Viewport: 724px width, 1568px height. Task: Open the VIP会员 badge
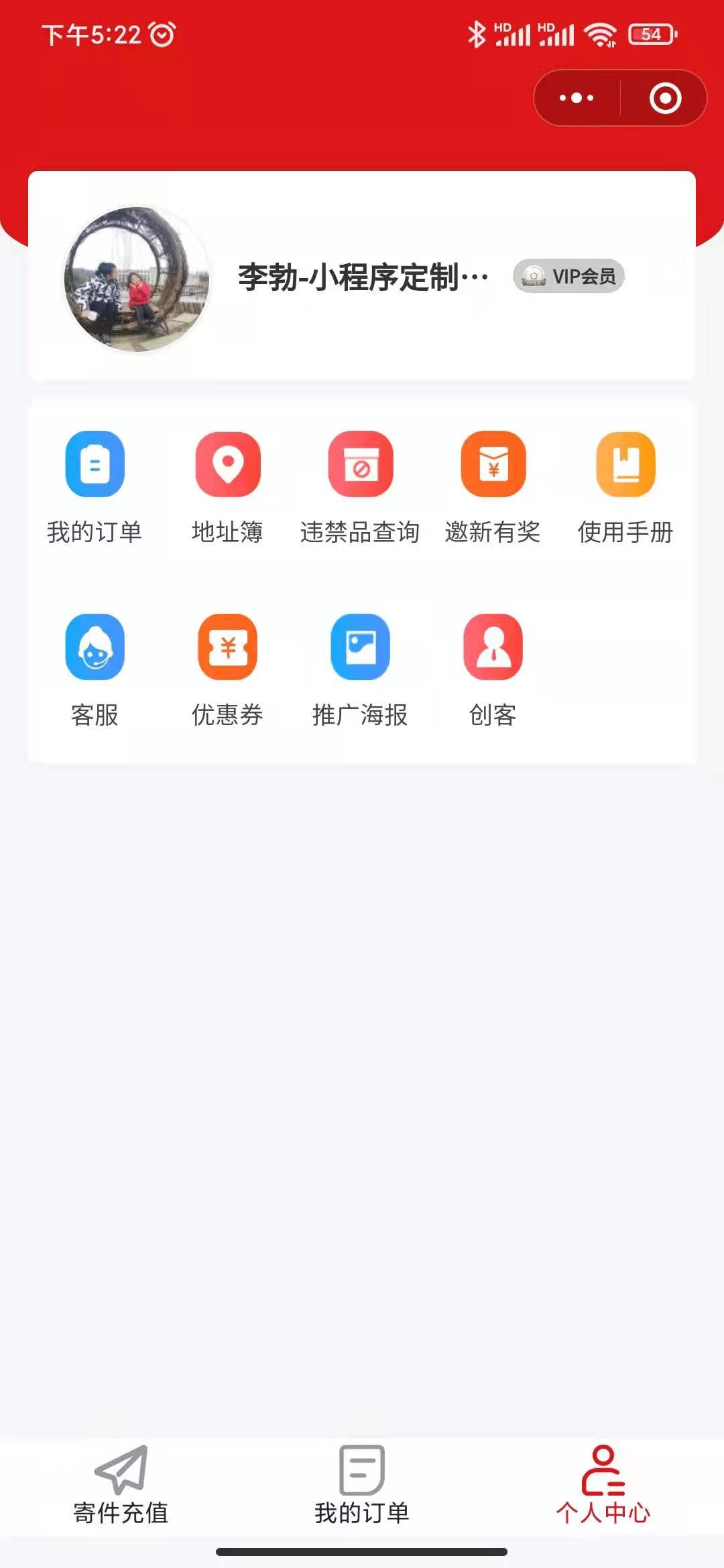coord(569,276)
